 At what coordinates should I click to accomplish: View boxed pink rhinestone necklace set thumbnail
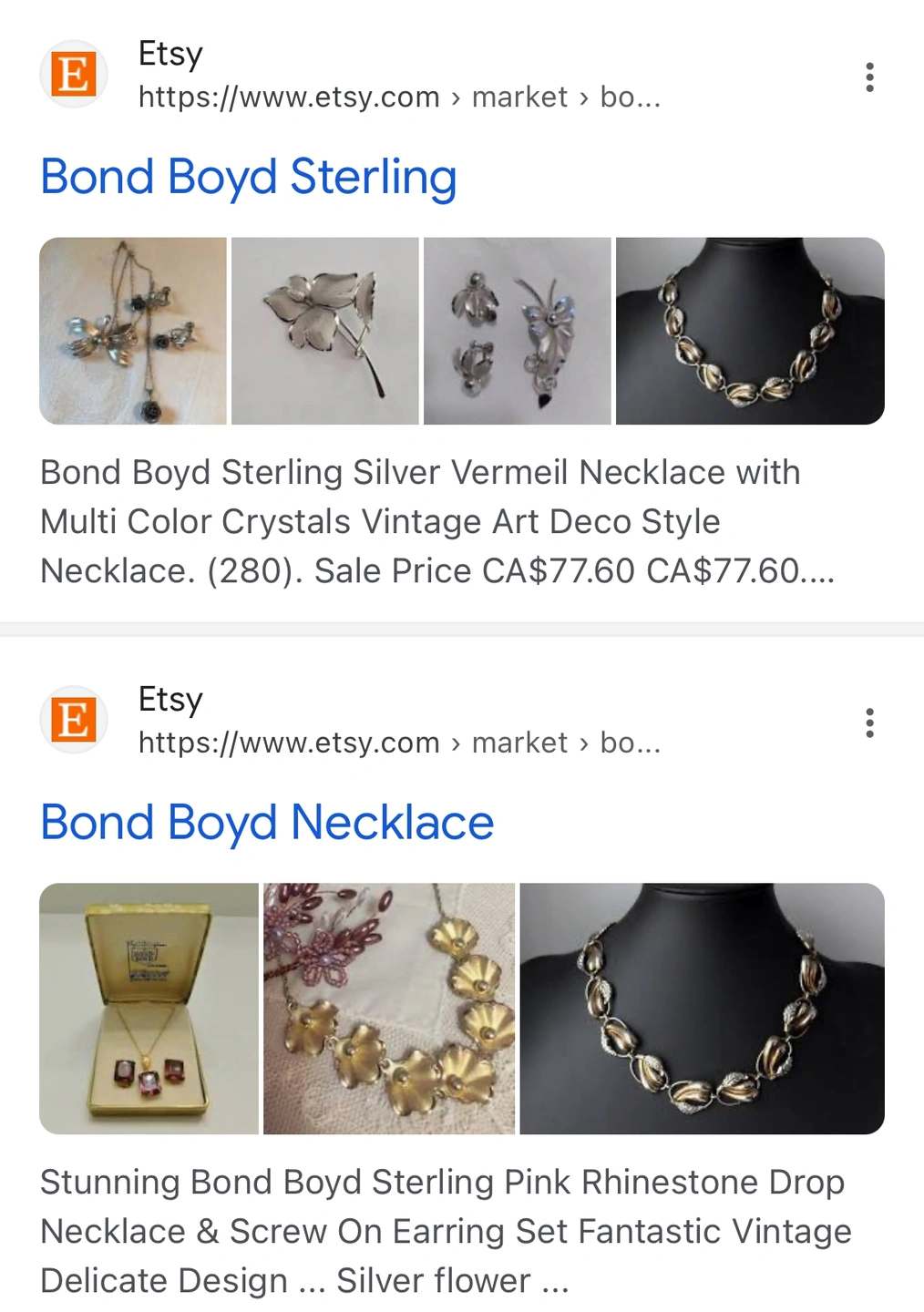149,1009
